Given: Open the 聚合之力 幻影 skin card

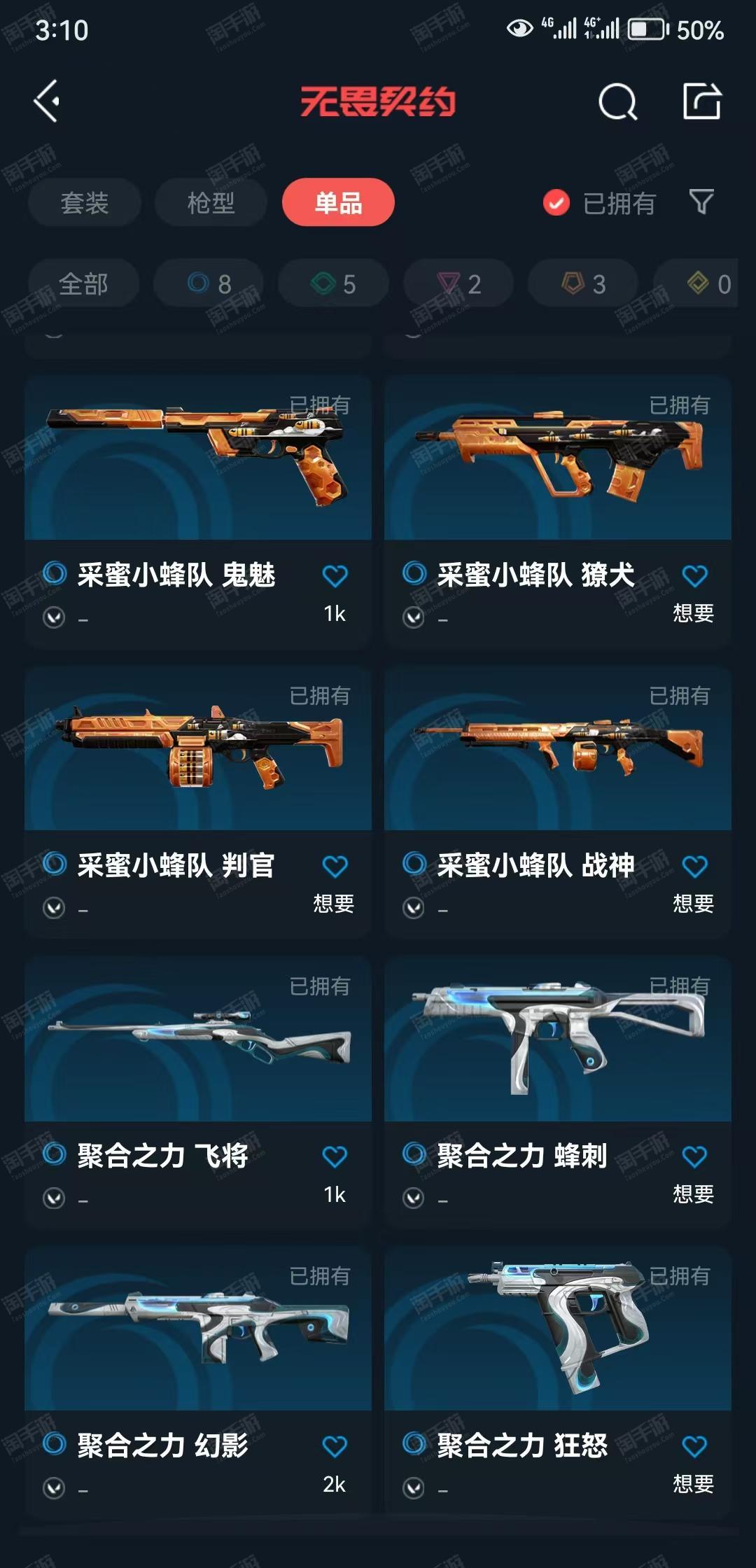Looking at the screenshot, I should [198, 1382].
